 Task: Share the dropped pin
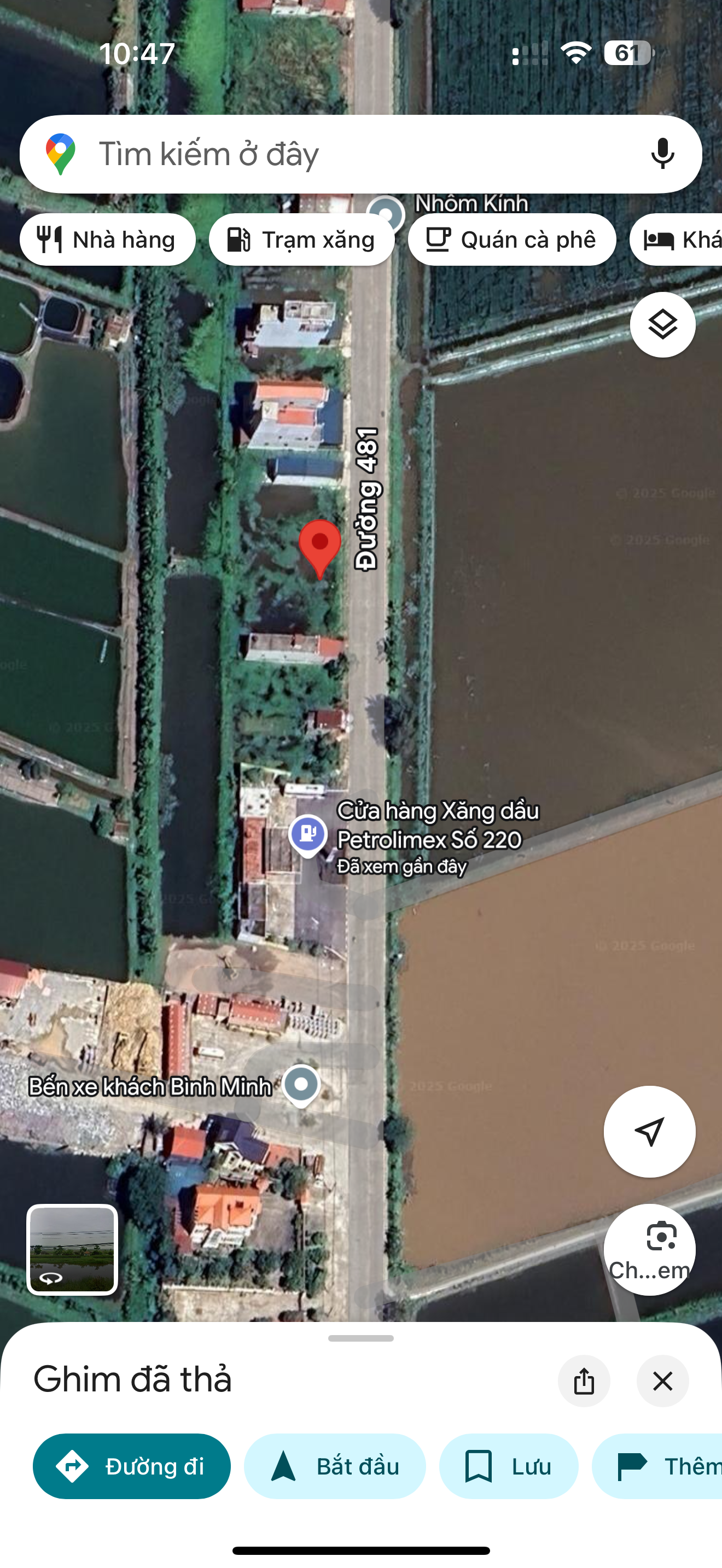pos(584,1381)
